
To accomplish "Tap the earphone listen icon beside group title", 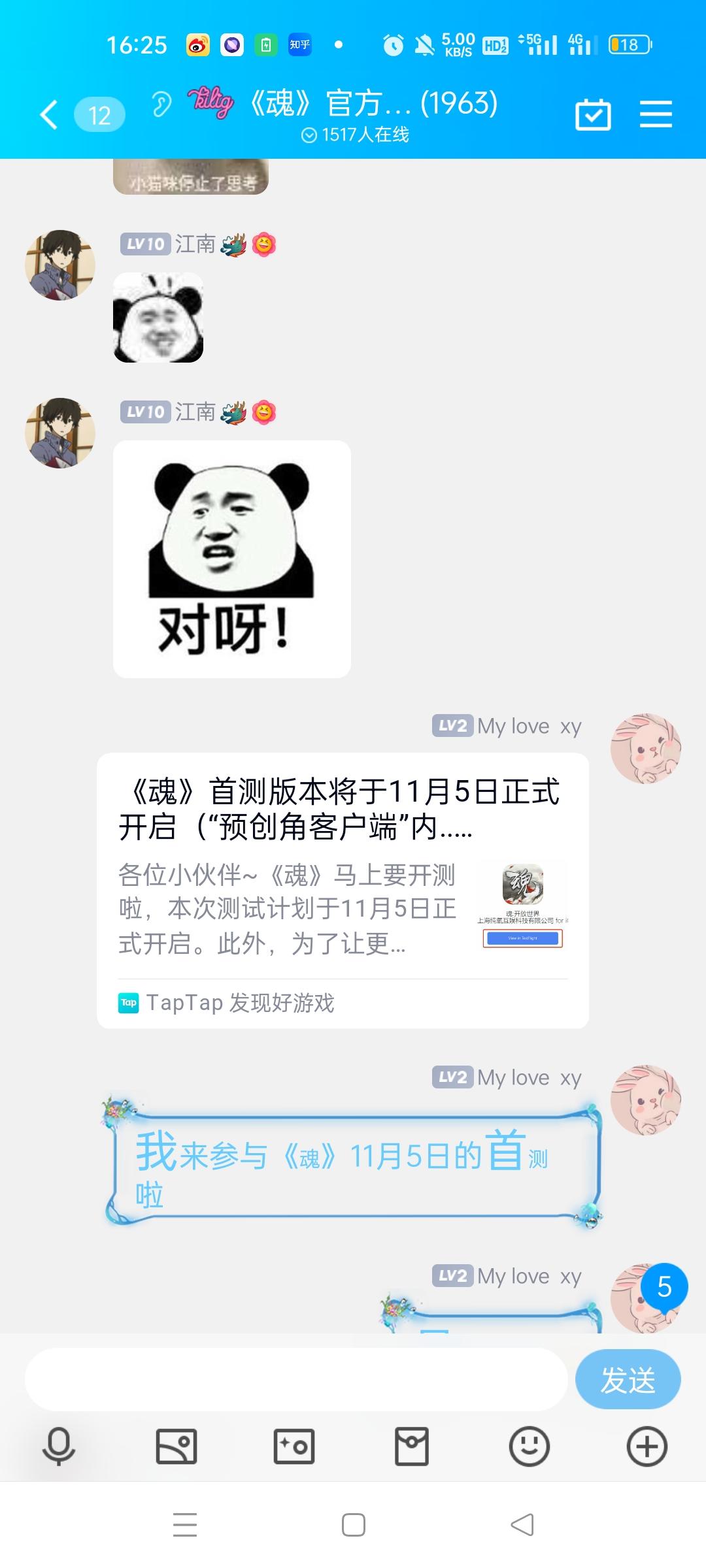I will (161, 103).
